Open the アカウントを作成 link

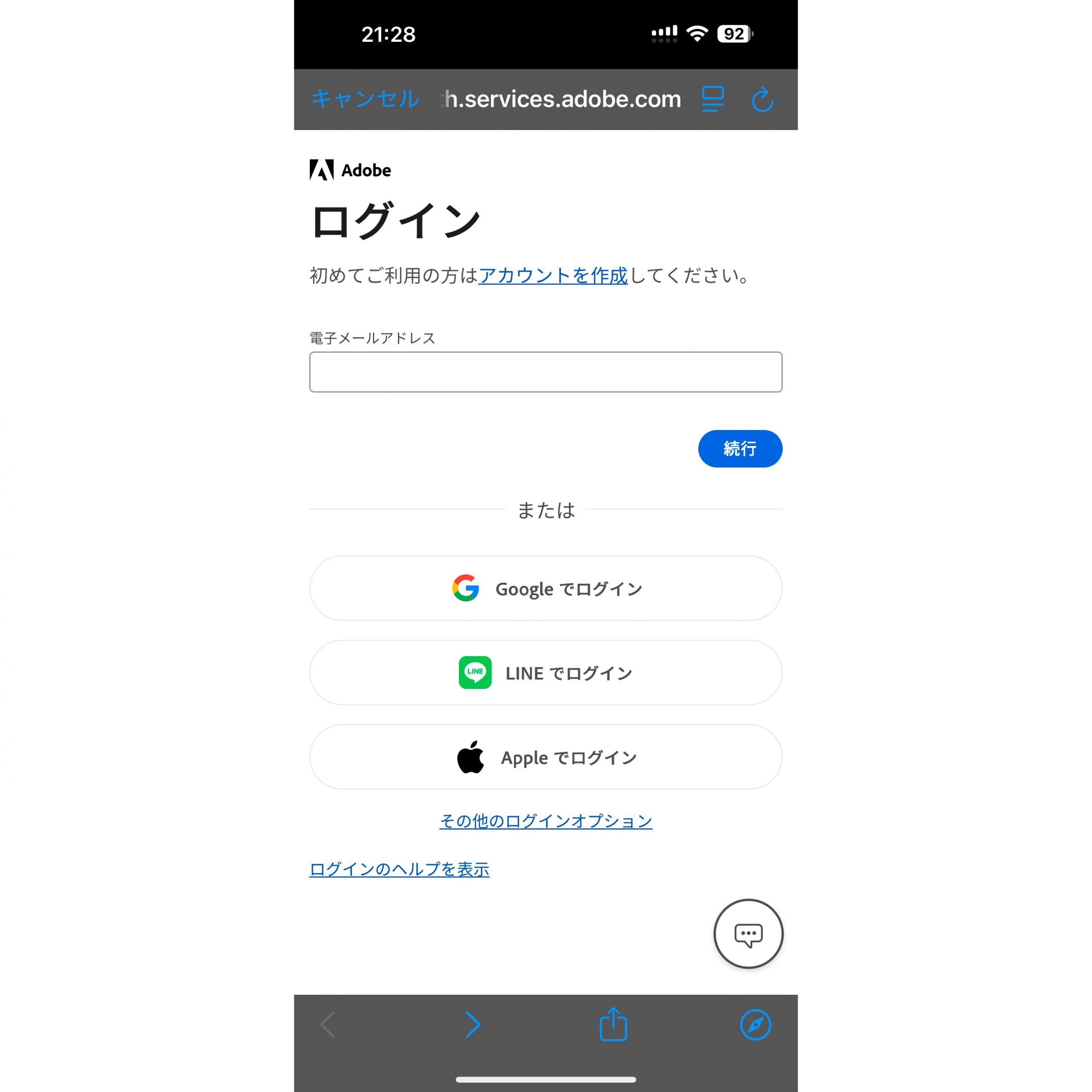coord(553,275)
